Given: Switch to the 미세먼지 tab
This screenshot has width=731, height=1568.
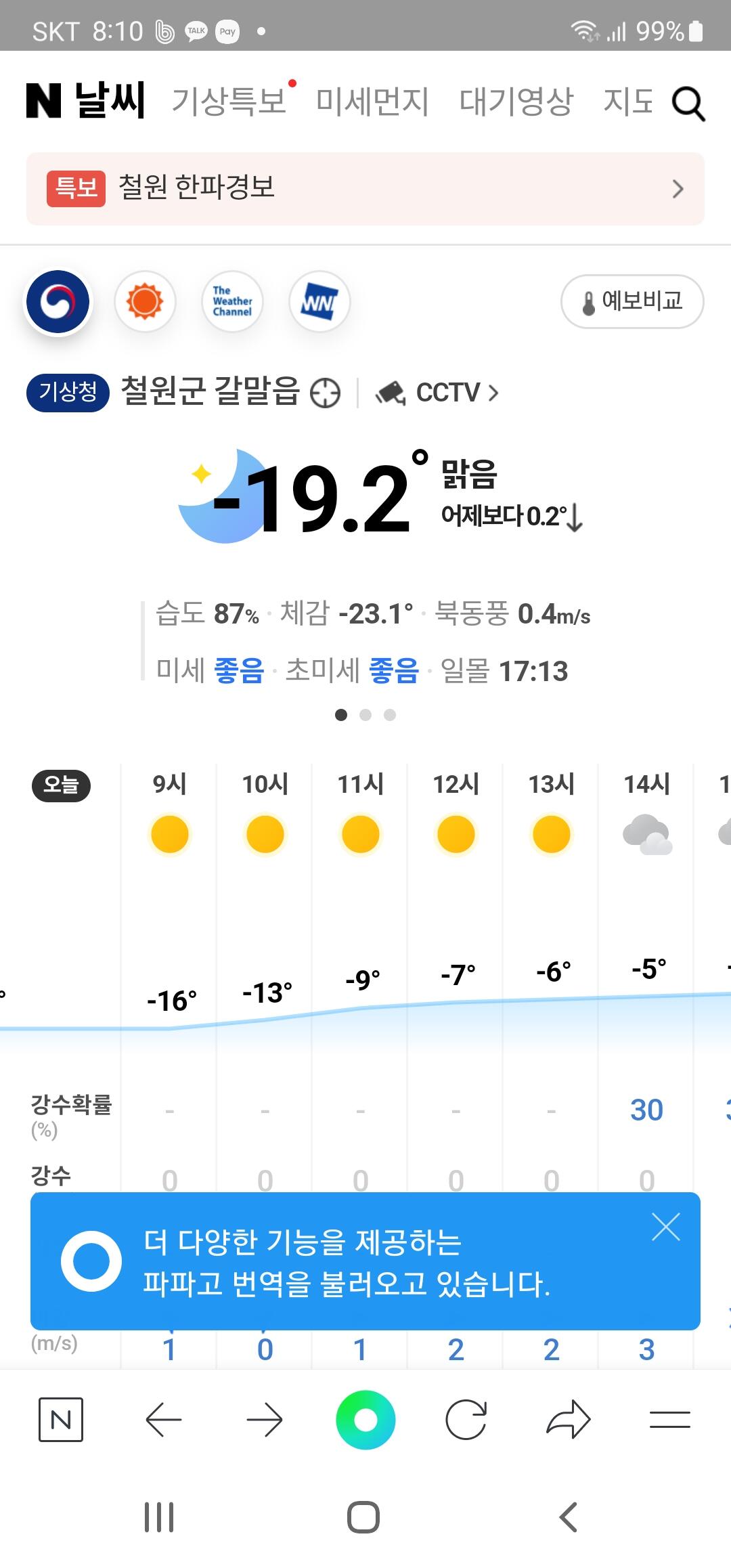Looking at the screenshot, I should [x=372, y=102].
